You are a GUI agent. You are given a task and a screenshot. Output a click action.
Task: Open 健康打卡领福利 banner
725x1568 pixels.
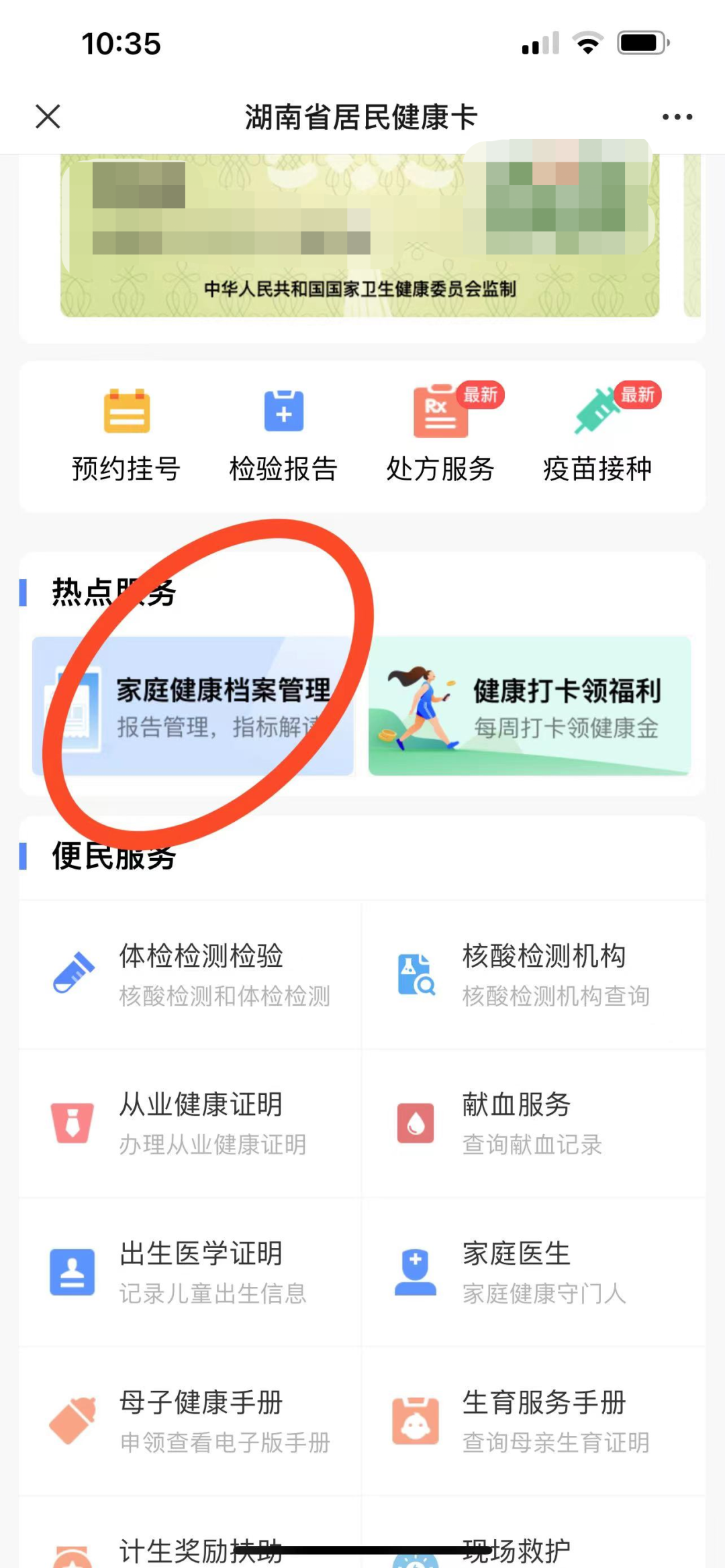529,706
